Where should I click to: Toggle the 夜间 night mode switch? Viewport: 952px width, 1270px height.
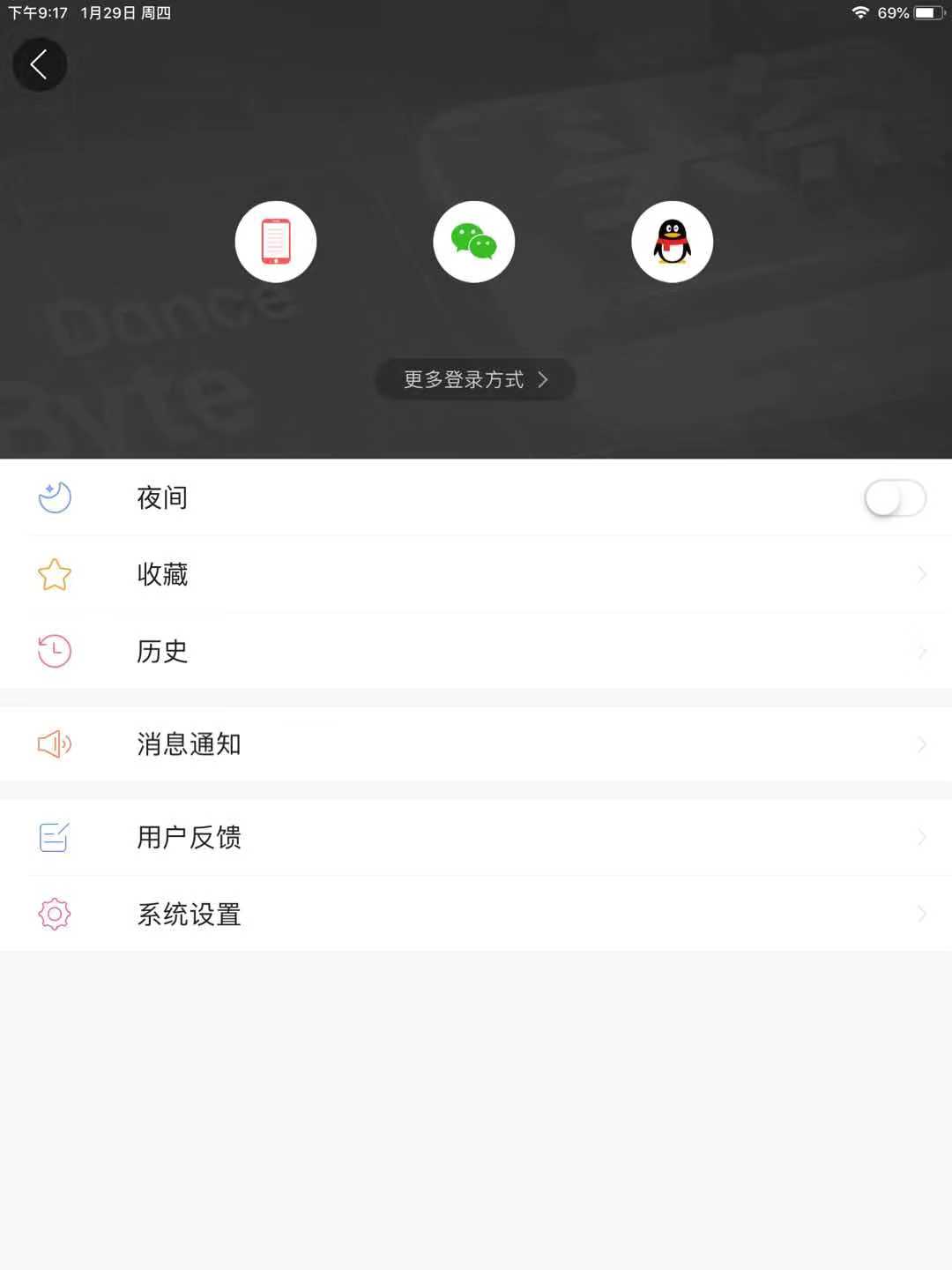tap(894, 498)
